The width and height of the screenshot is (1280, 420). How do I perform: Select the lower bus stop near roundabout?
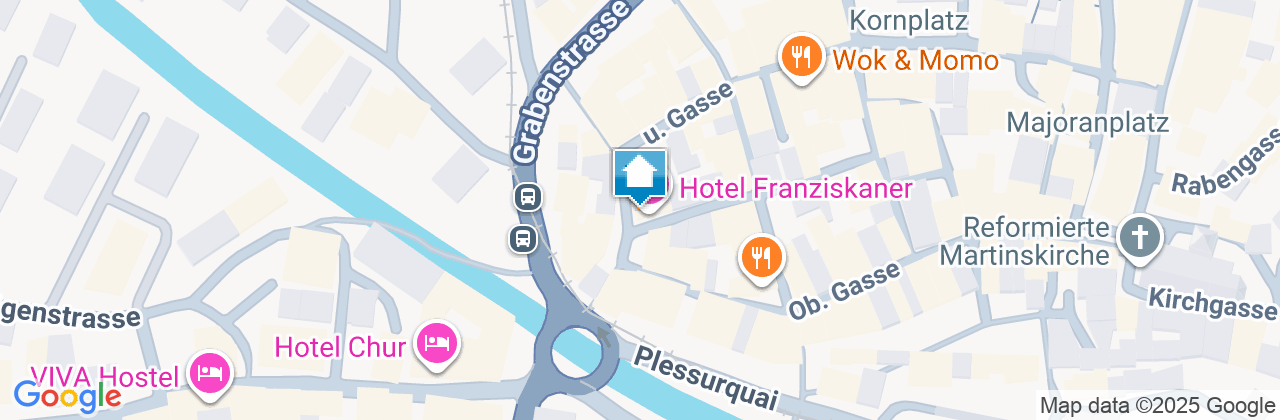[522, 238]
